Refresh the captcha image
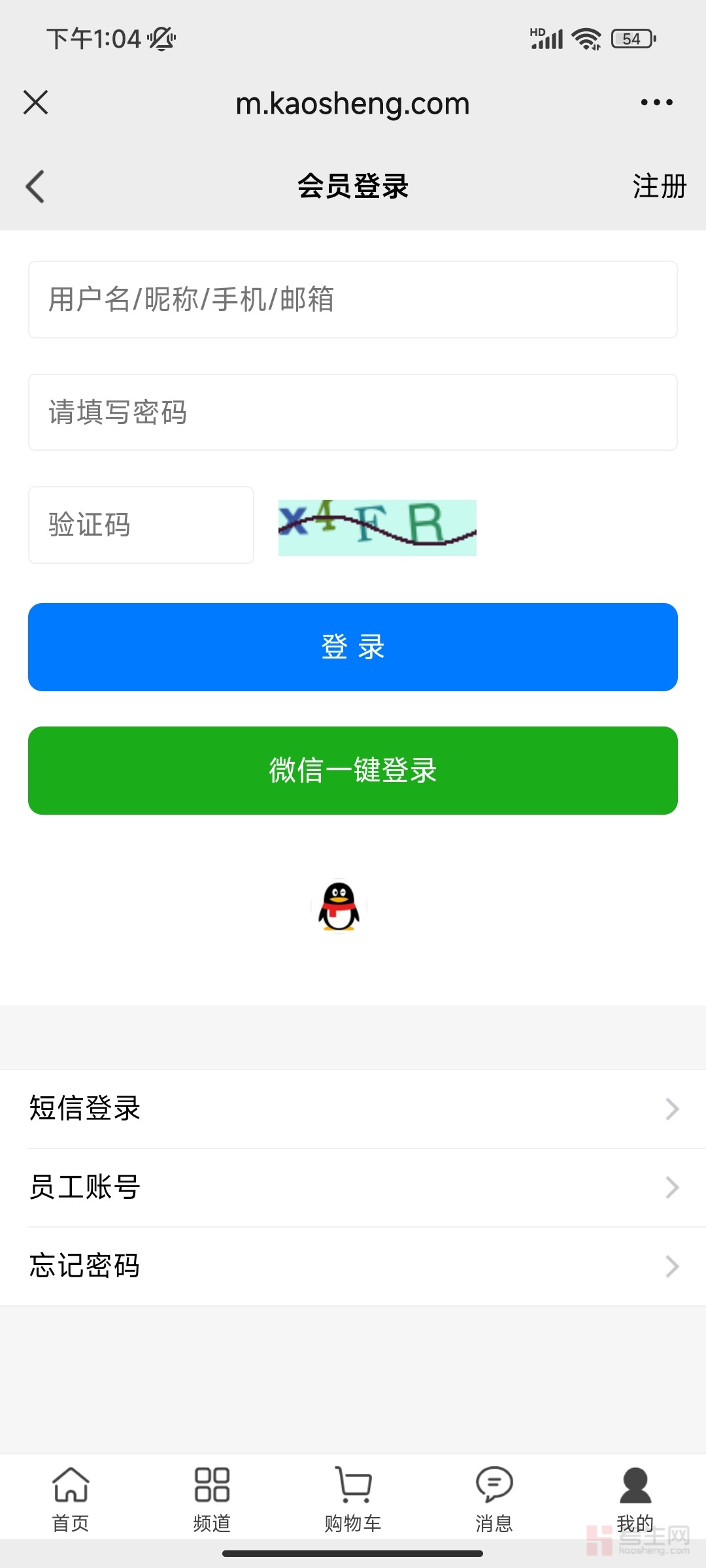The height and width of the screenshot is (1568, 706). pos(377,527)
